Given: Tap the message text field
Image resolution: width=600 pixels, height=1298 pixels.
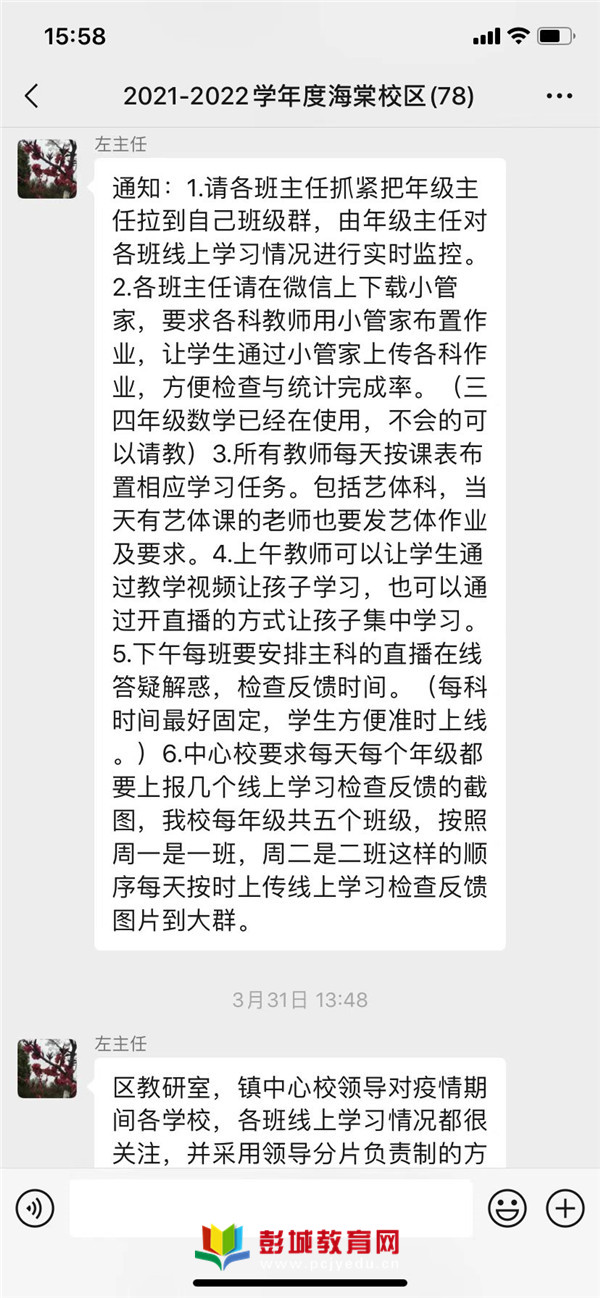Looking at the screenshot, I should [x=270, y=1208].
